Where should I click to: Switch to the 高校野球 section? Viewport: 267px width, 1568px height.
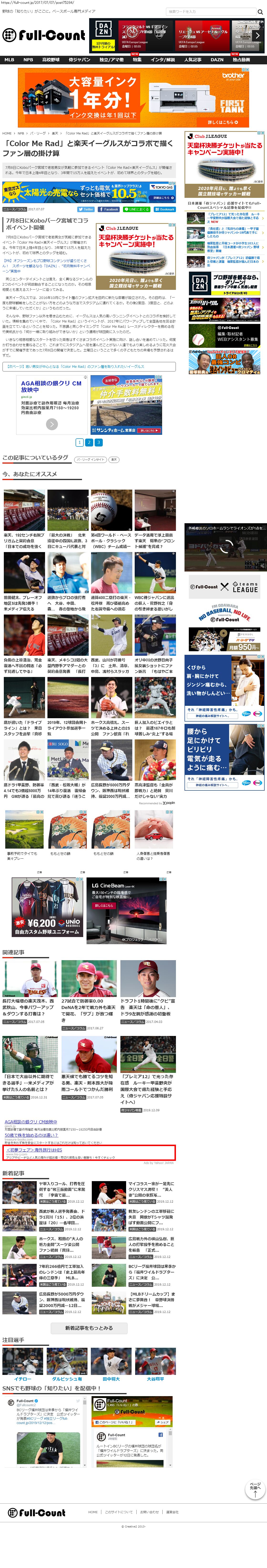51,60
